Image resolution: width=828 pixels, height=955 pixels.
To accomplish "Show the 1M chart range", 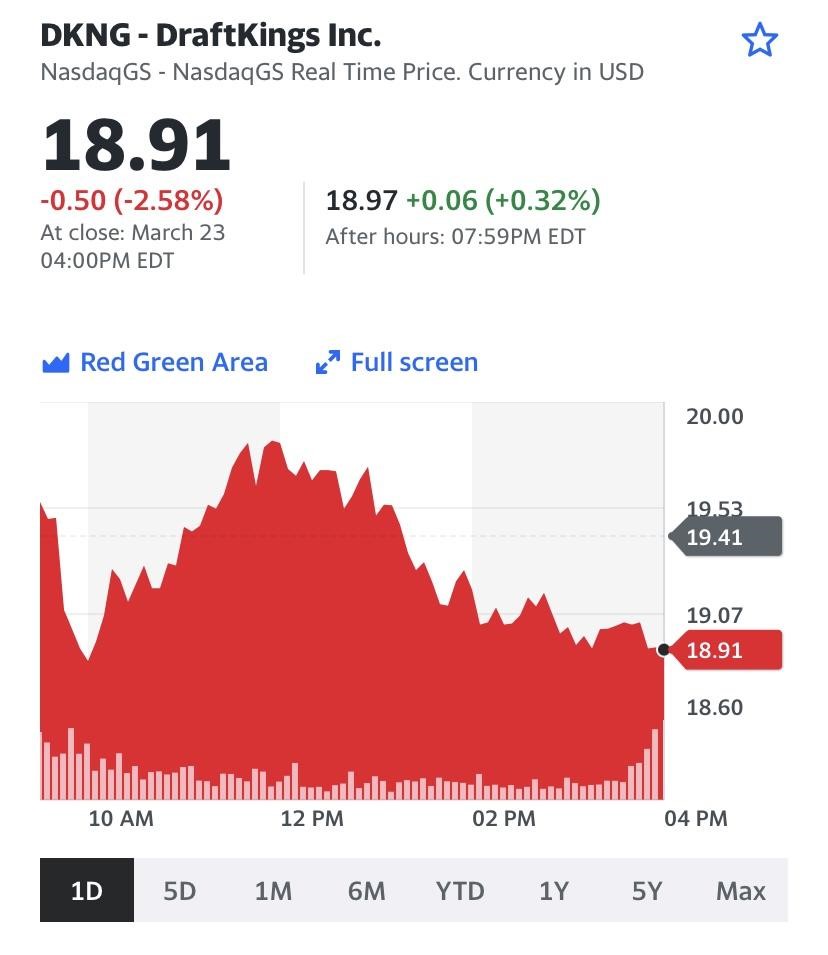I will (273, 890).
